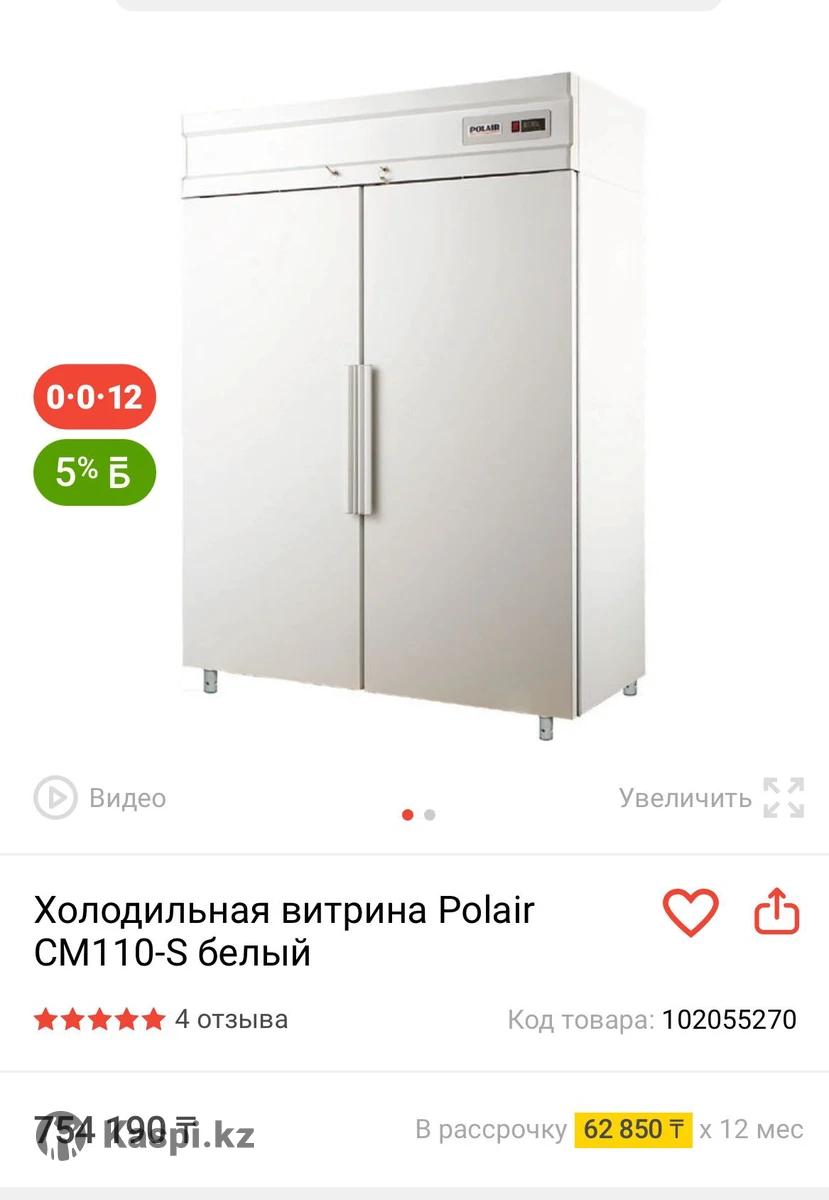Open the 4 отзыва reviews
This screenshot has width=829, height=1200.
tap(231, 1019)
